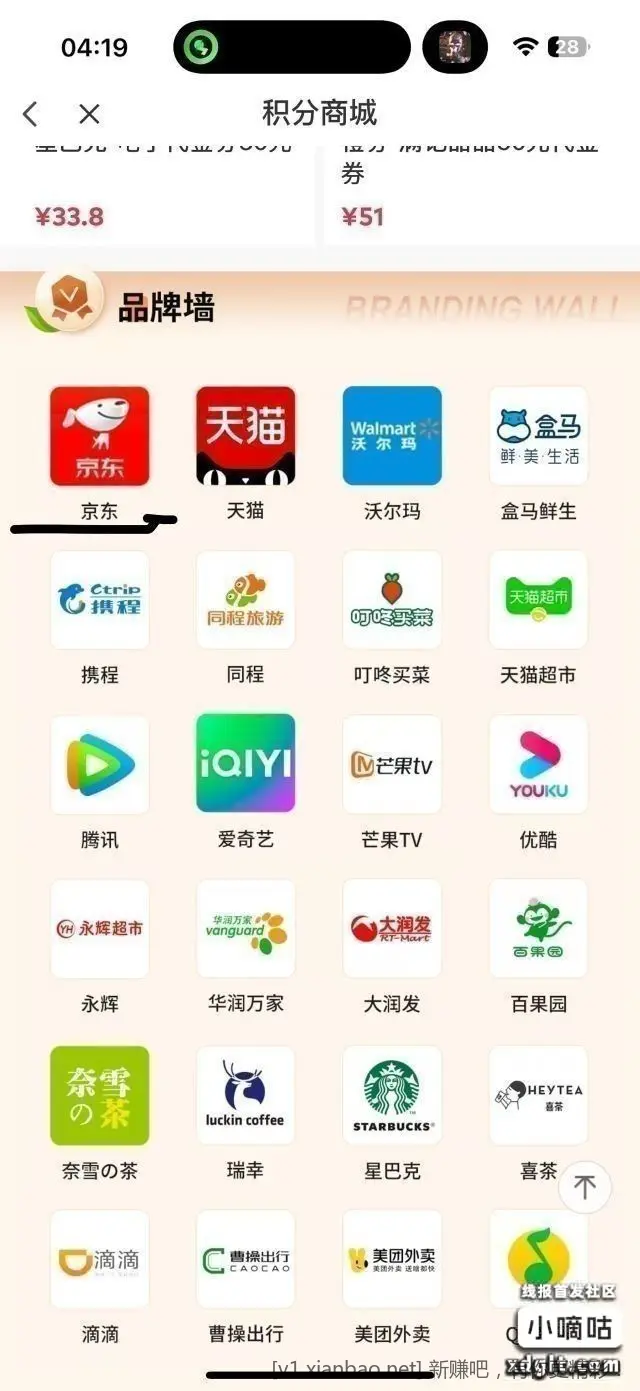Open the 瑞幸 luckin coffee brand

click(x=245, y=1095)
